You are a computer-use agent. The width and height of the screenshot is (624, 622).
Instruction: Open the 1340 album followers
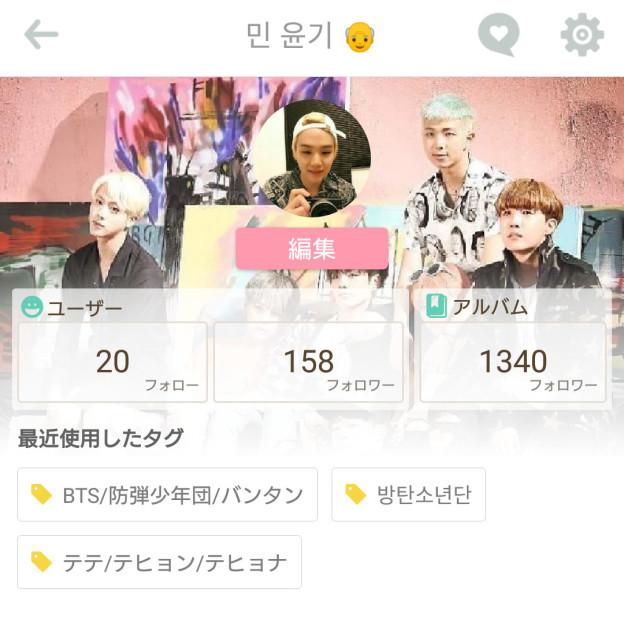click(513, 362)
